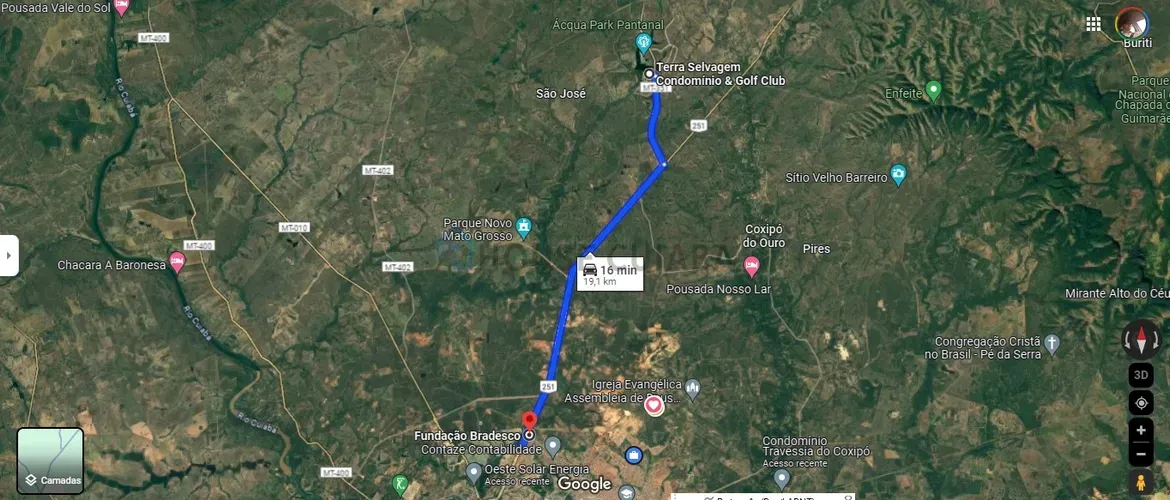Expand the collapsed side panel

[8, 255]
